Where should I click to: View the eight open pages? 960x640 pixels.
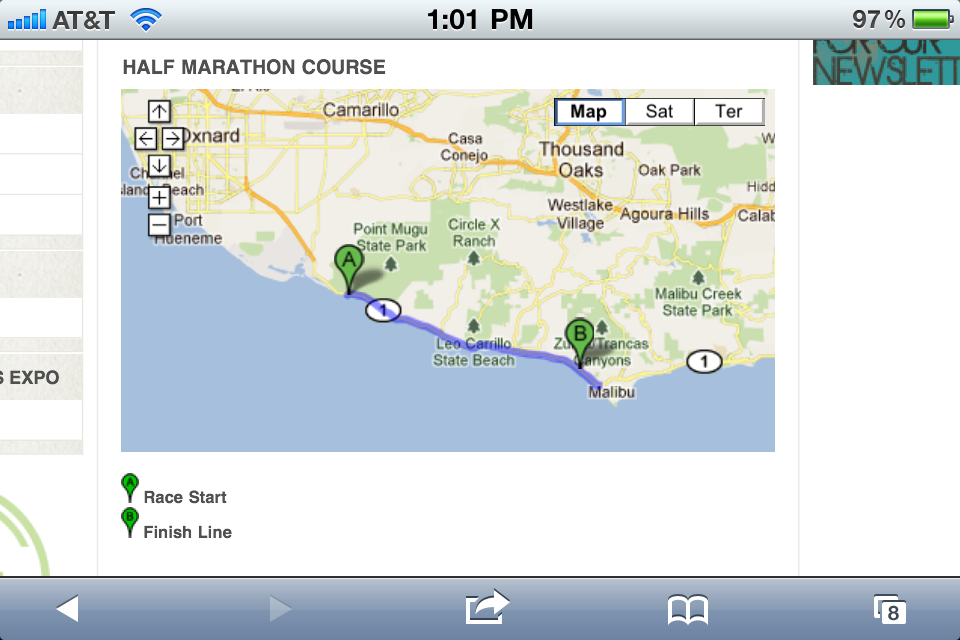pyautogui.click(x=889, y=609)
